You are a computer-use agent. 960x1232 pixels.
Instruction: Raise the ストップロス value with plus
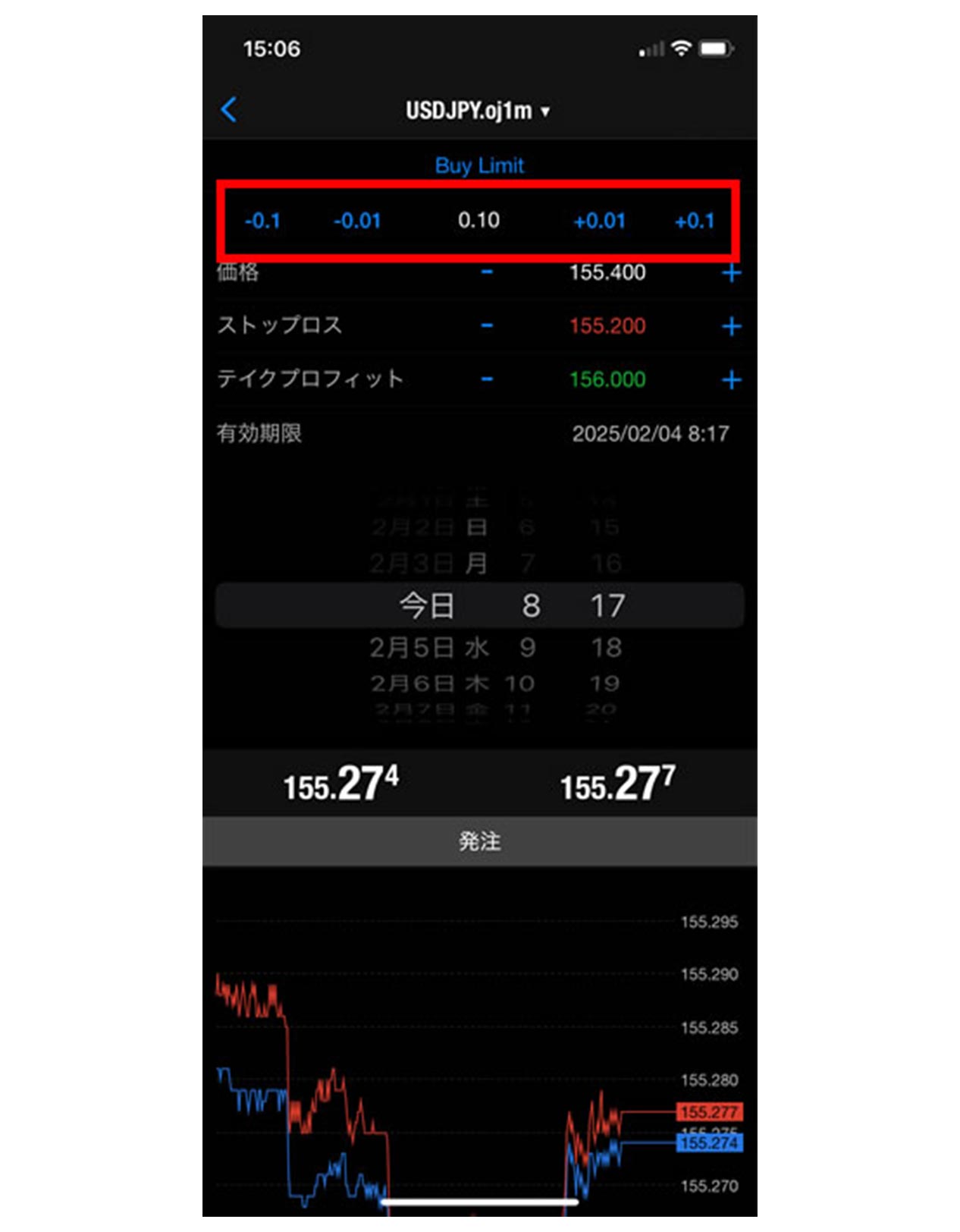point(731,326)
